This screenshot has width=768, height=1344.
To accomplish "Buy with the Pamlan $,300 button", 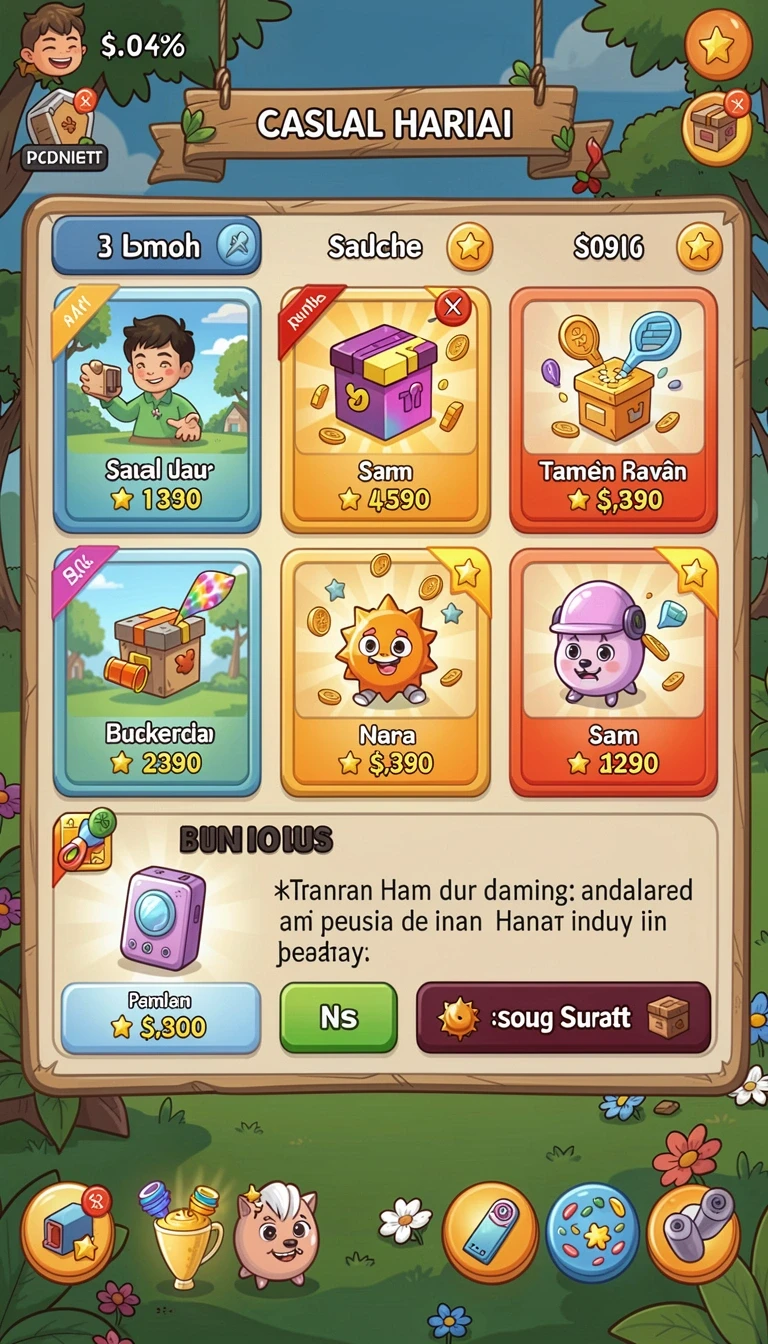I will pyautogui.click(x=161, y=1017).
